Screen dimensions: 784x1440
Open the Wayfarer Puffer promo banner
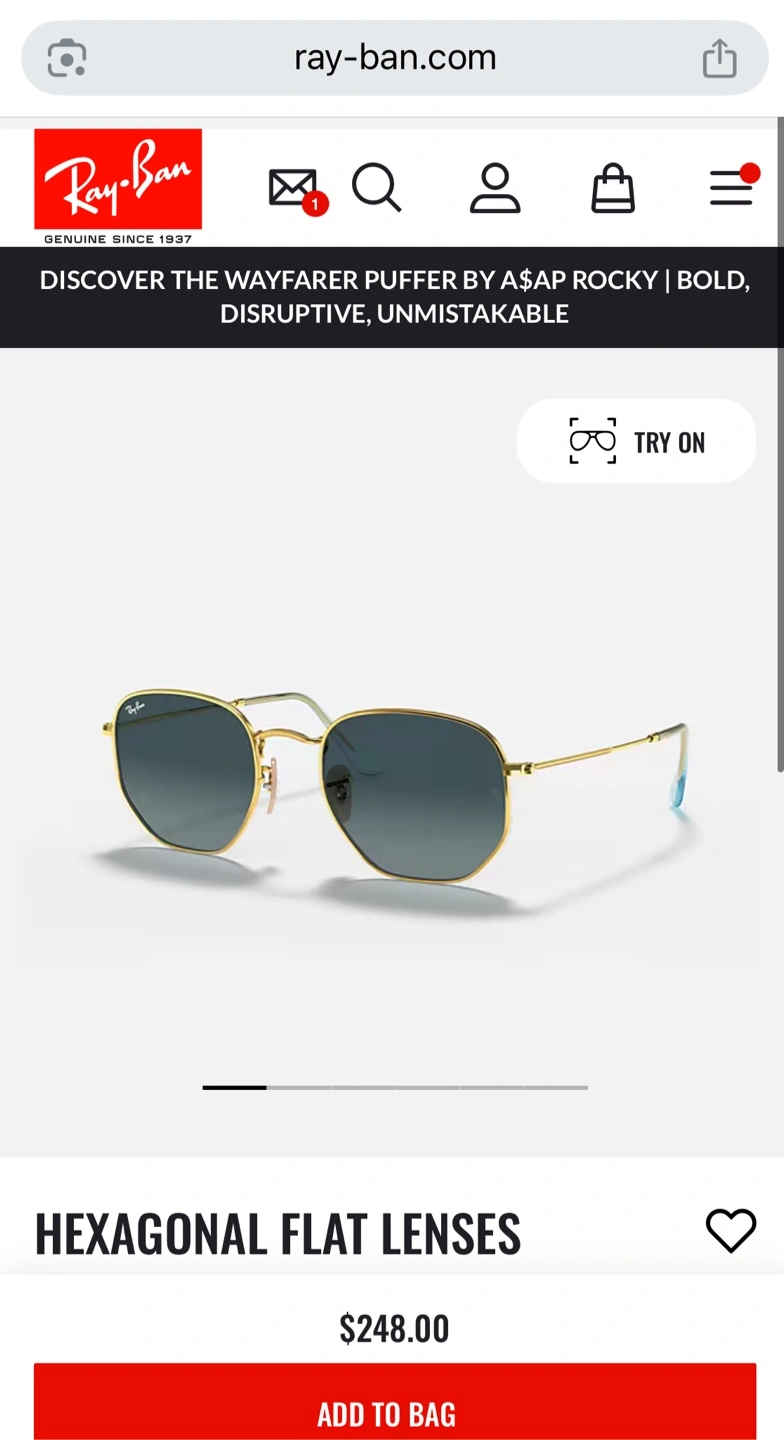(x=392, y=297)
